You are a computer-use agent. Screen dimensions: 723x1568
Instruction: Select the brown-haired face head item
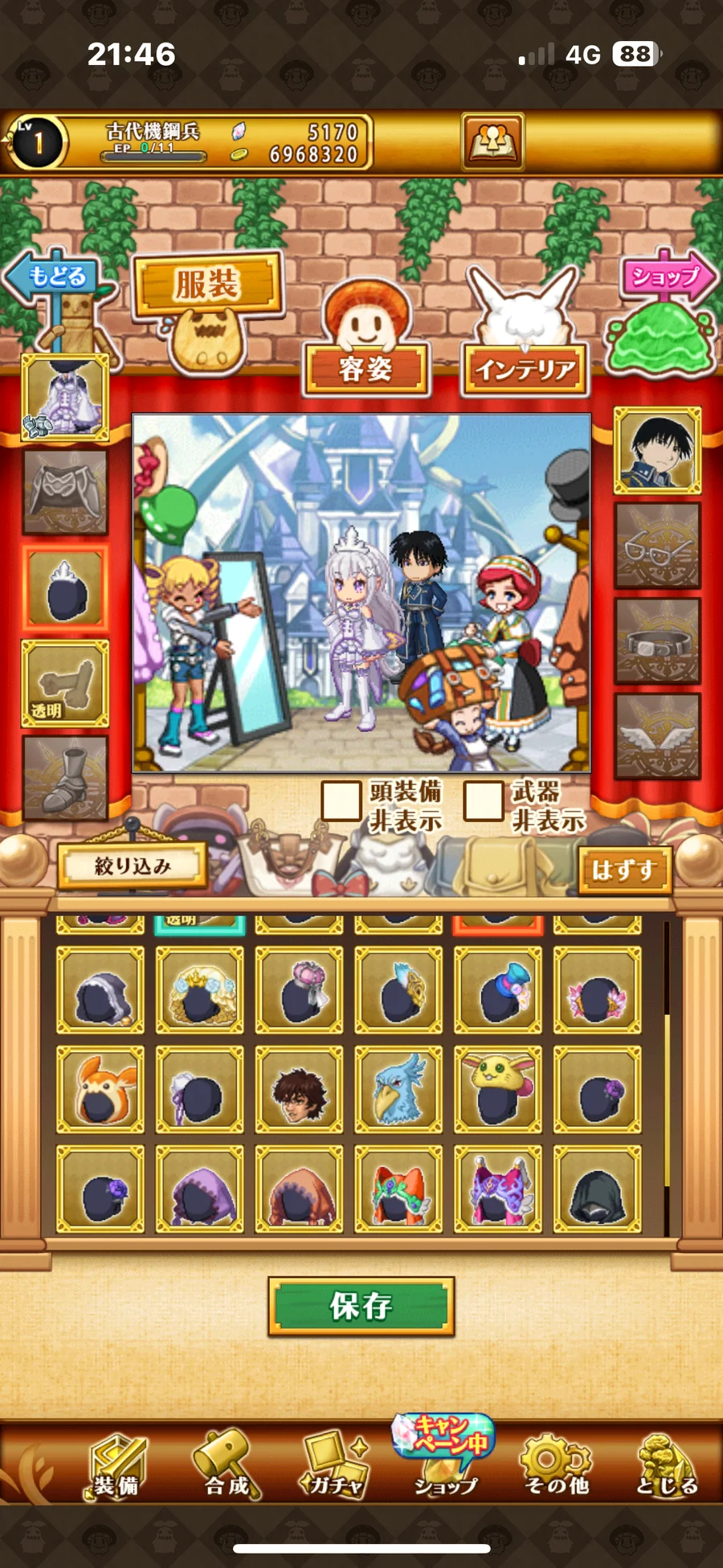(299, 1090)
